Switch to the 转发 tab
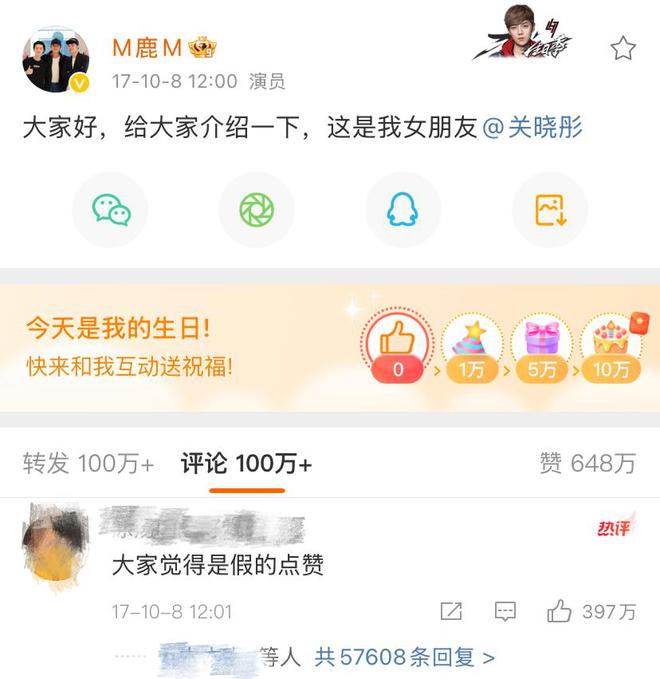This screenshot has height=679, width=660. tap(88, 463)
